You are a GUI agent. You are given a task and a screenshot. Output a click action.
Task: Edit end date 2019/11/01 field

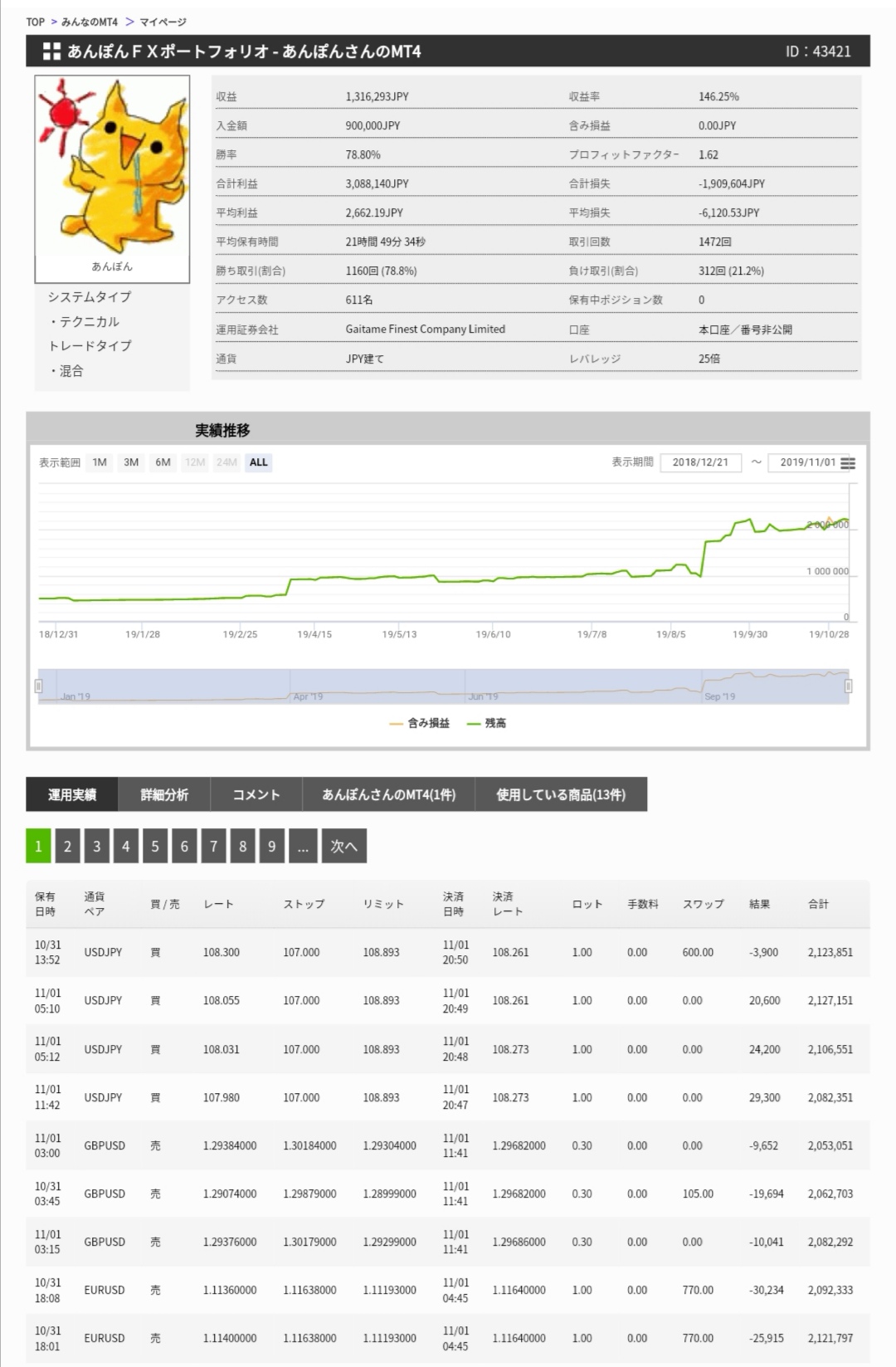806,462
